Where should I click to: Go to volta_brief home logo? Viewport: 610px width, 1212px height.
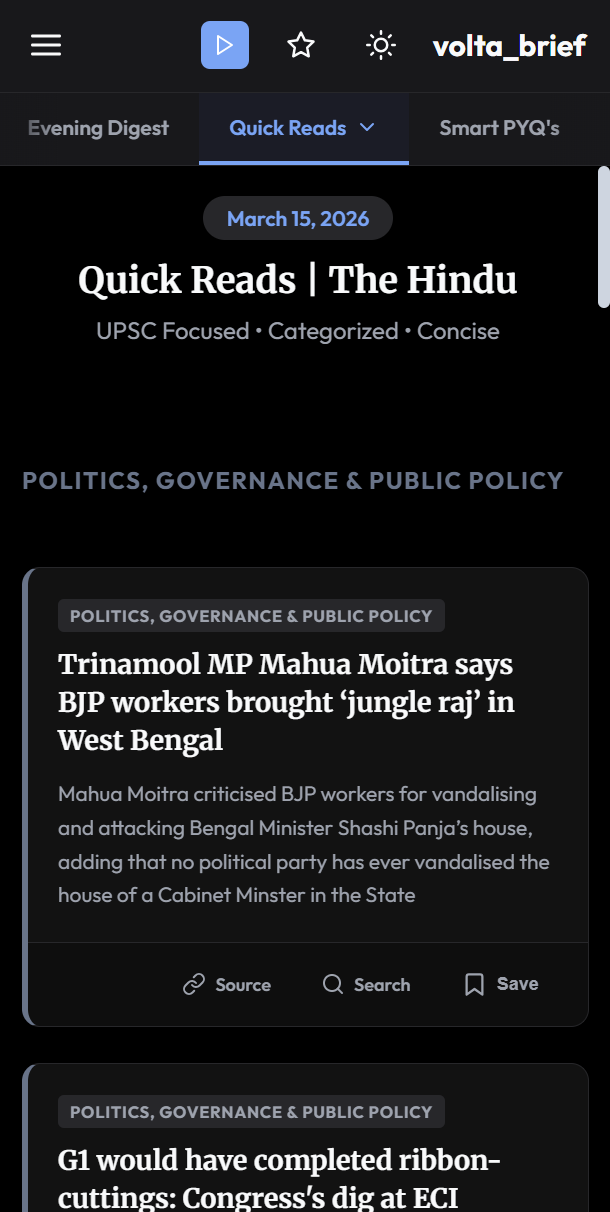509,46
